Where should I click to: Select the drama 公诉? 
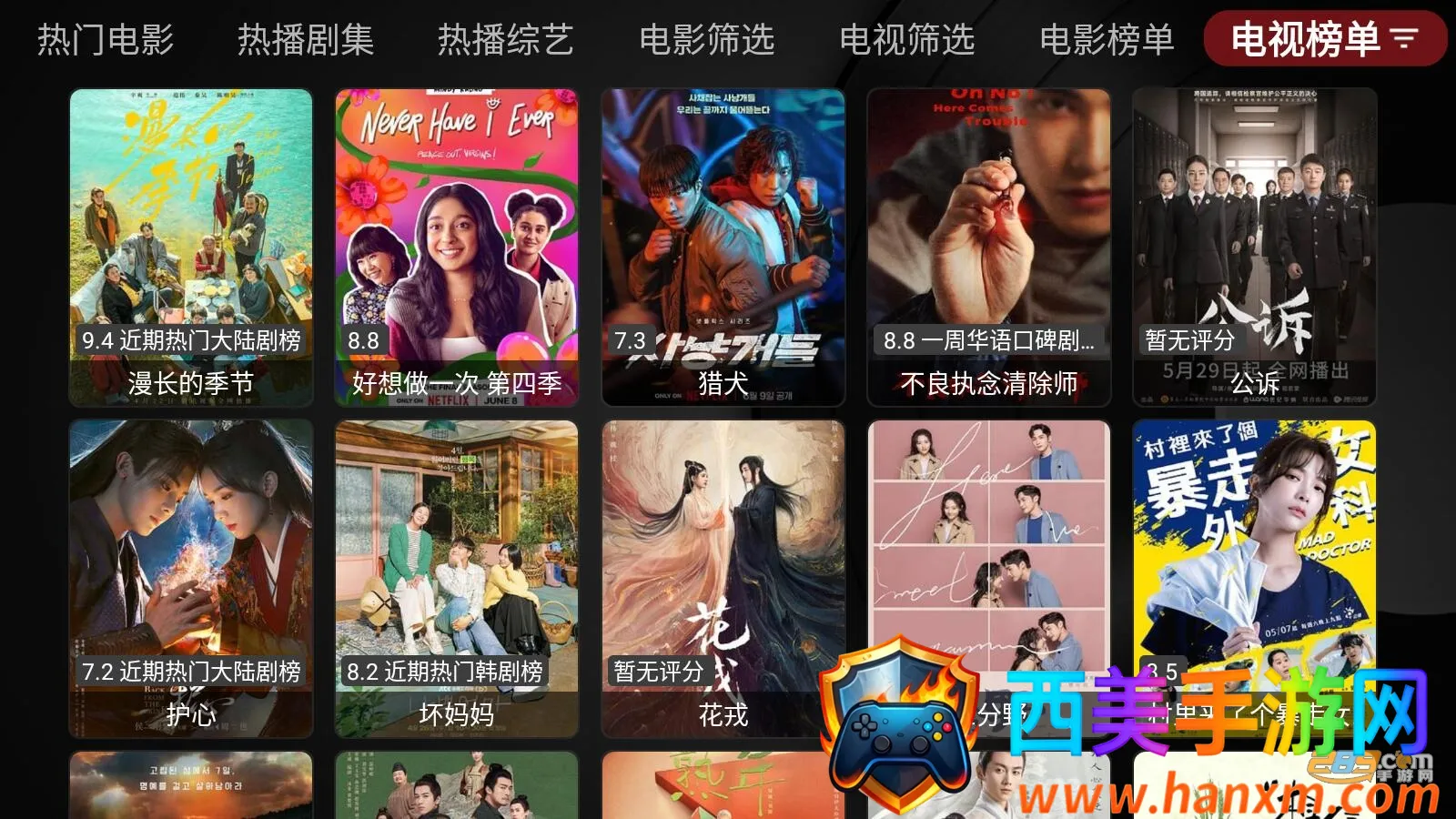coord(1255,247)
